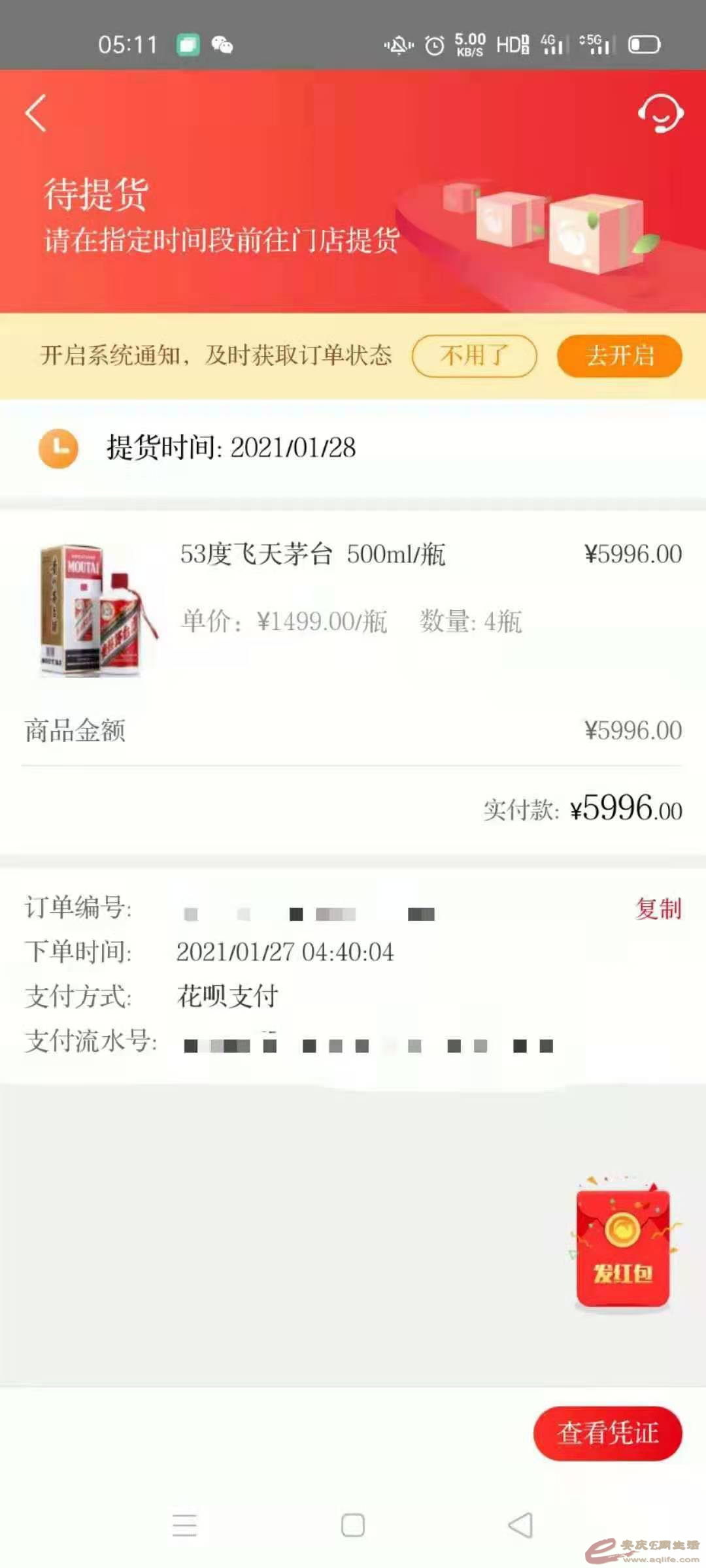Go back using the top-left arrow
The image size is (706, 1568).
37,114
